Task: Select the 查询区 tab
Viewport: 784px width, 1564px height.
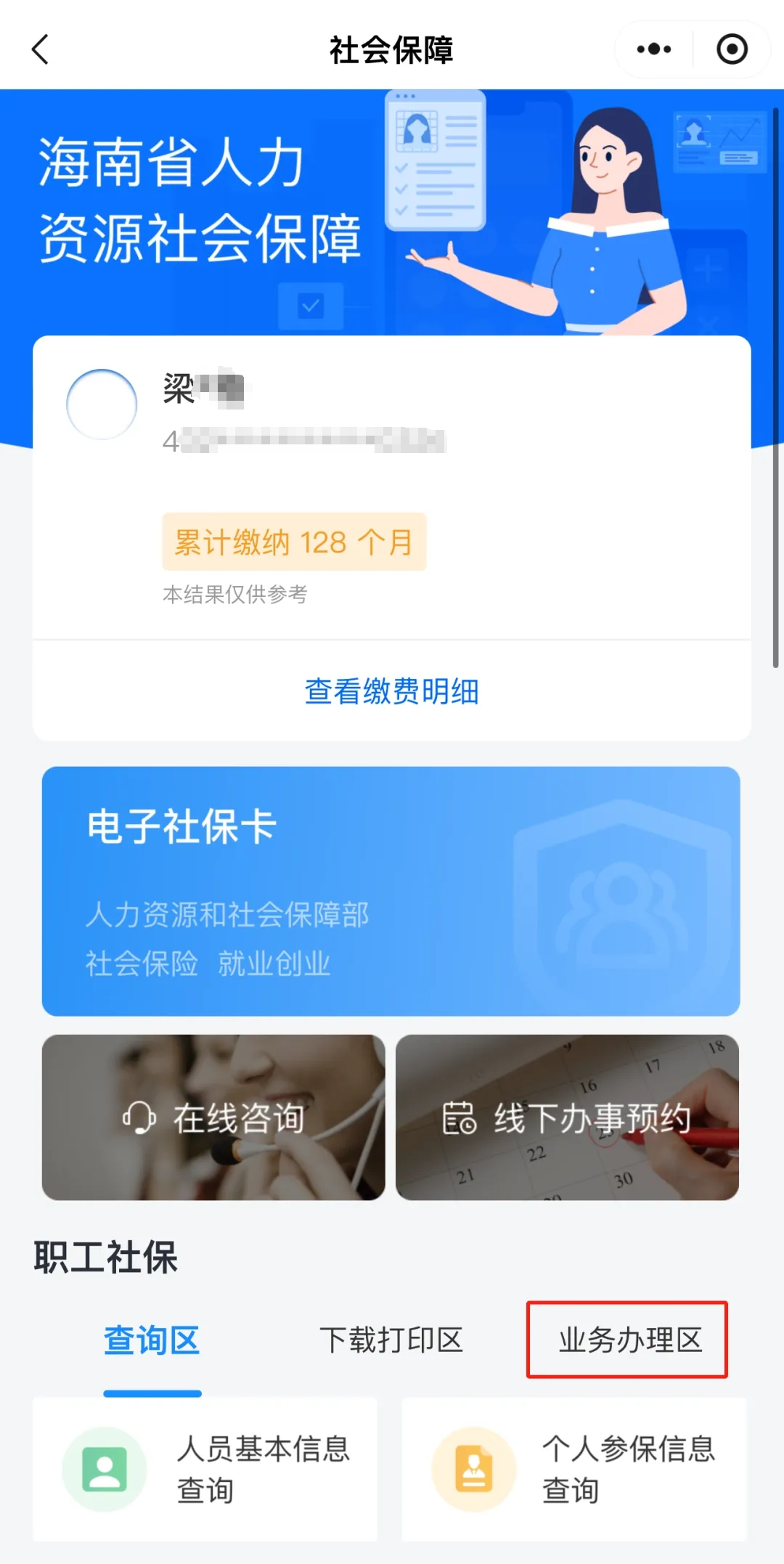Action: click(x=152, y=1340)
